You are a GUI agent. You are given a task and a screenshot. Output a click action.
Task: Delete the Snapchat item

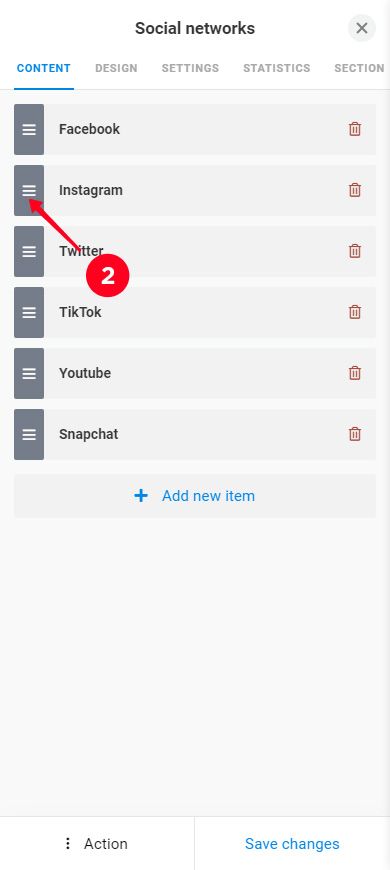click(354, 434)
